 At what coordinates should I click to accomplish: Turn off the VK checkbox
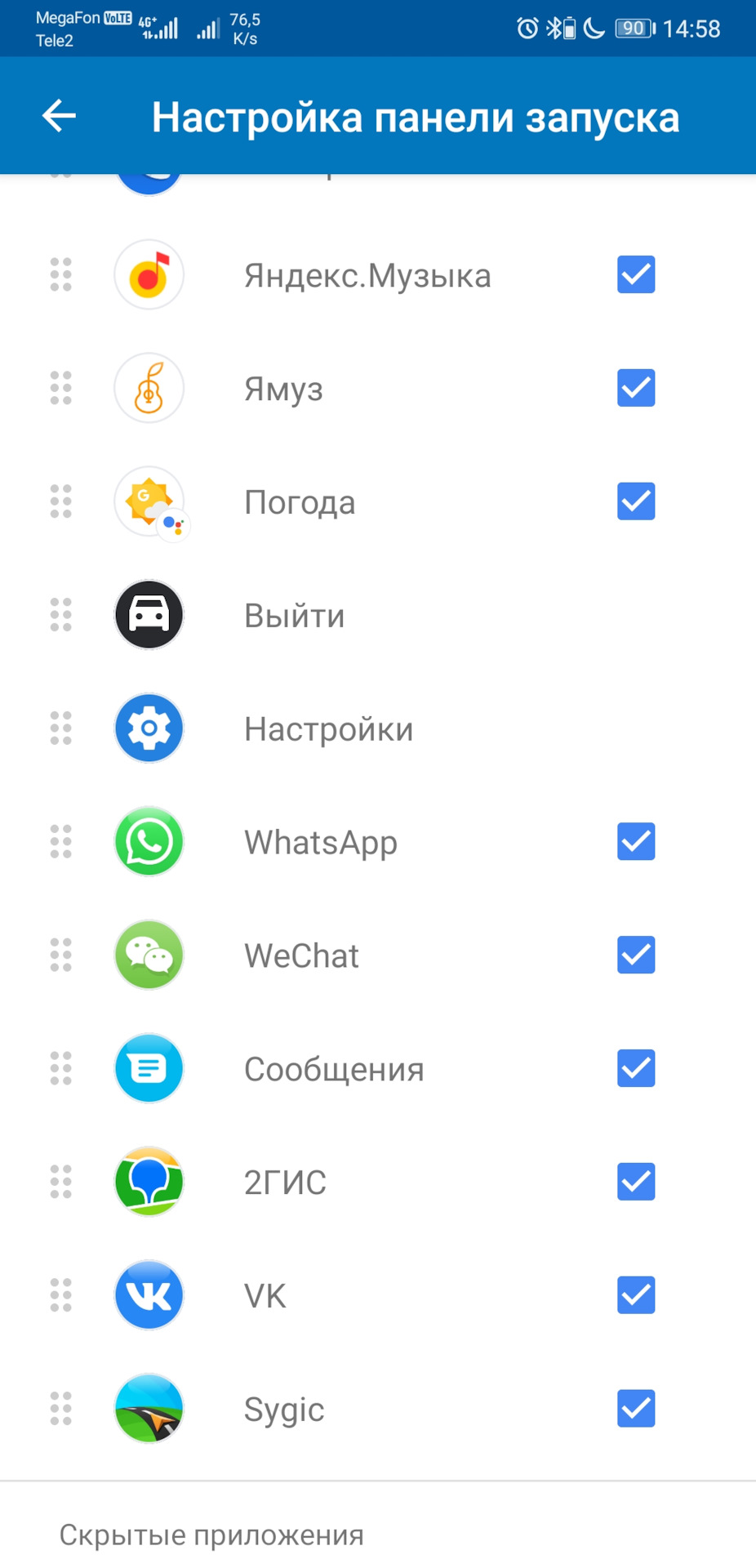click(x=636, y=1296)
